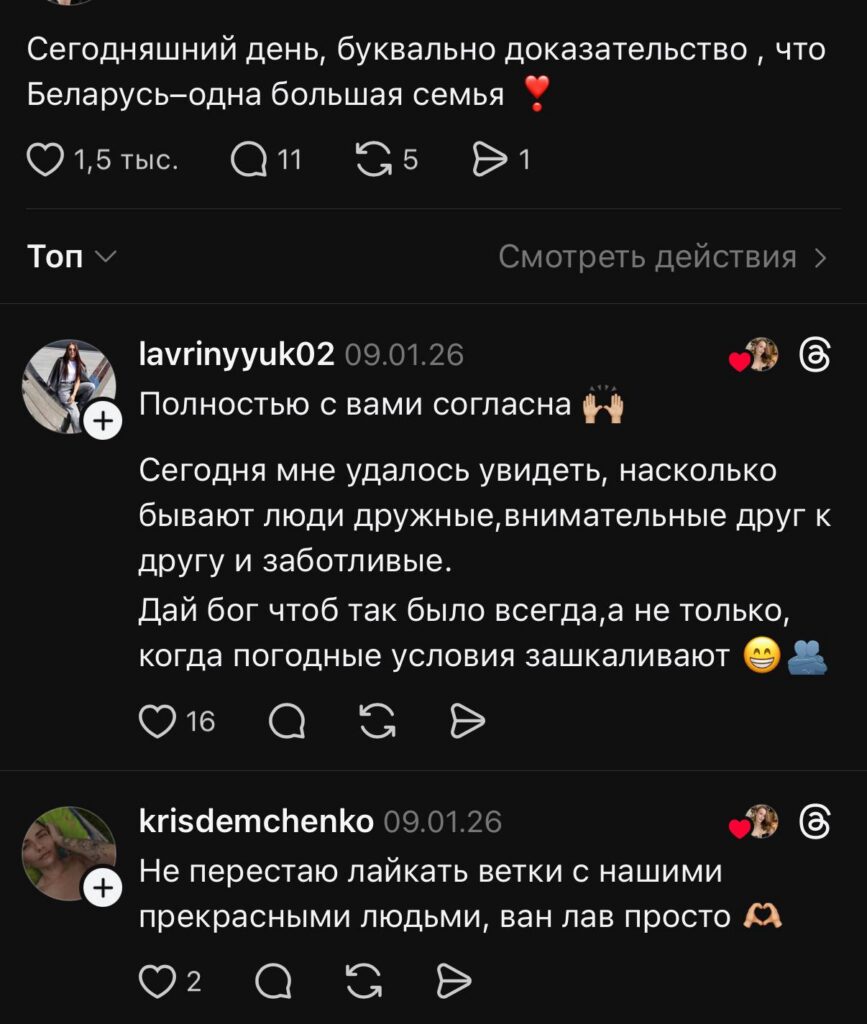Open lavrinyyuk02 username link

coord(236,354)
